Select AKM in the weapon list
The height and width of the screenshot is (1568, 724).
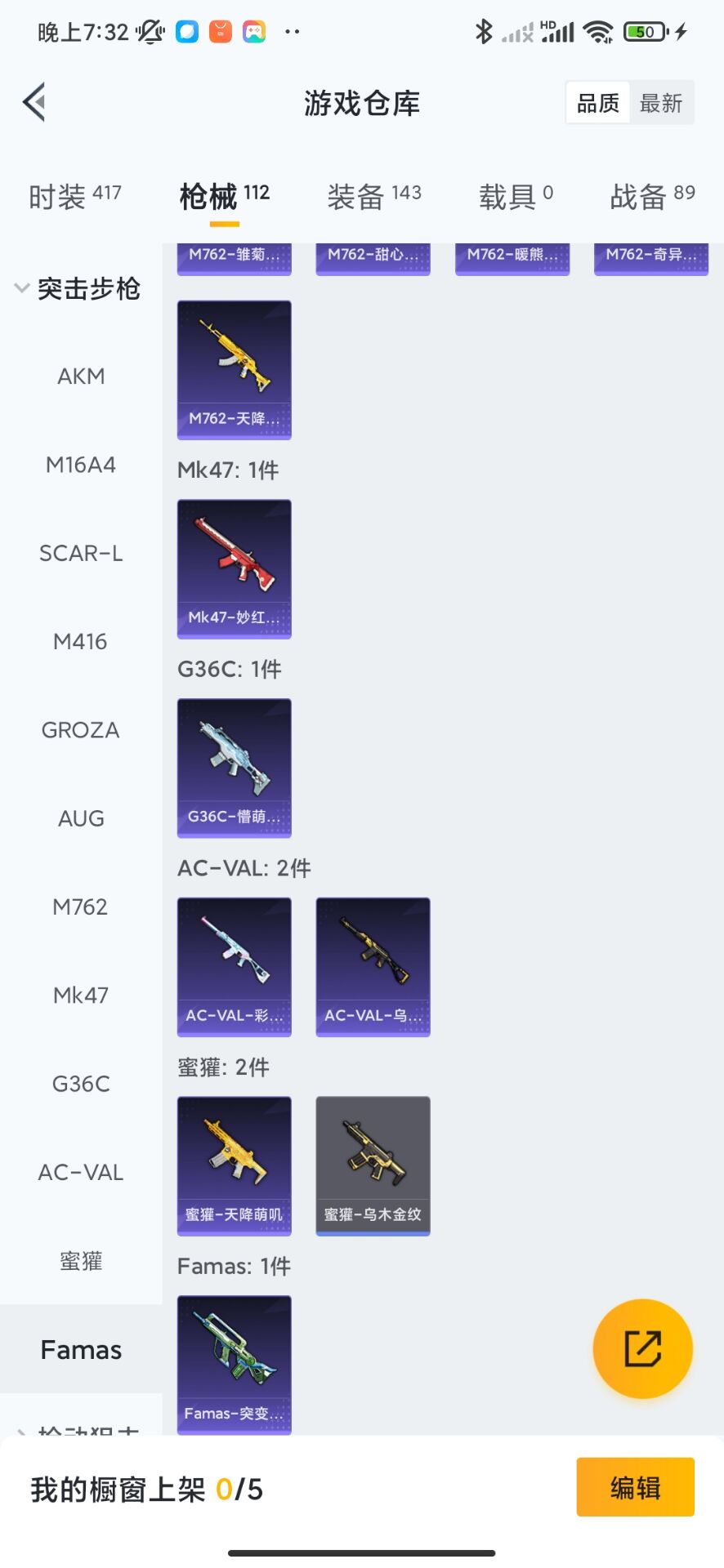coord(81,376)
